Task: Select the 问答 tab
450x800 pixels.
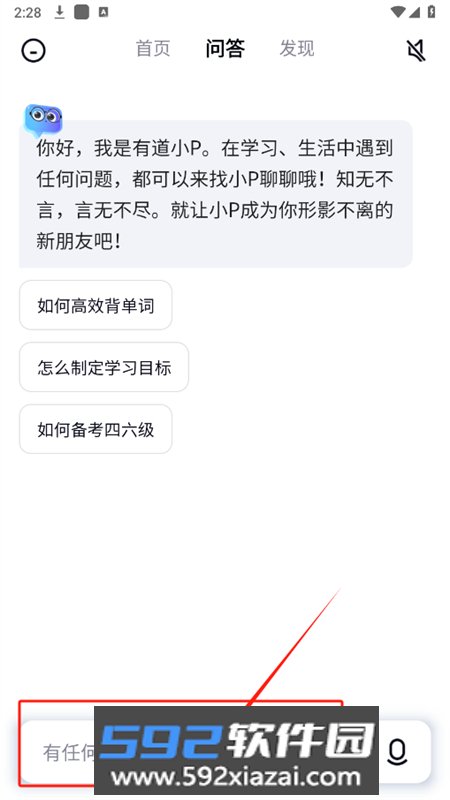Action: point(225,49)
